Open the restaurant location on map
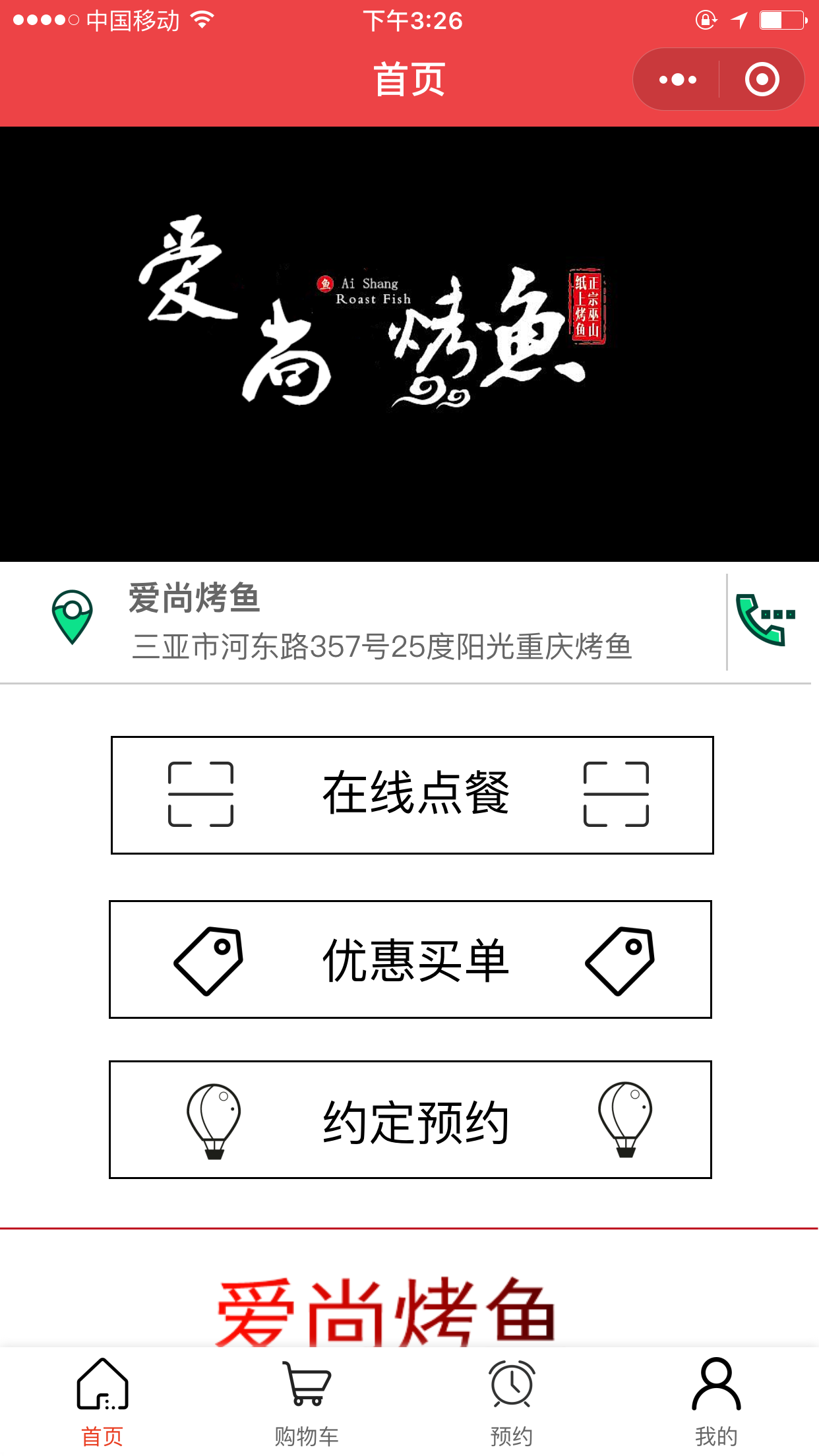This screenshot has width=819, height=1456. (73, 617)
